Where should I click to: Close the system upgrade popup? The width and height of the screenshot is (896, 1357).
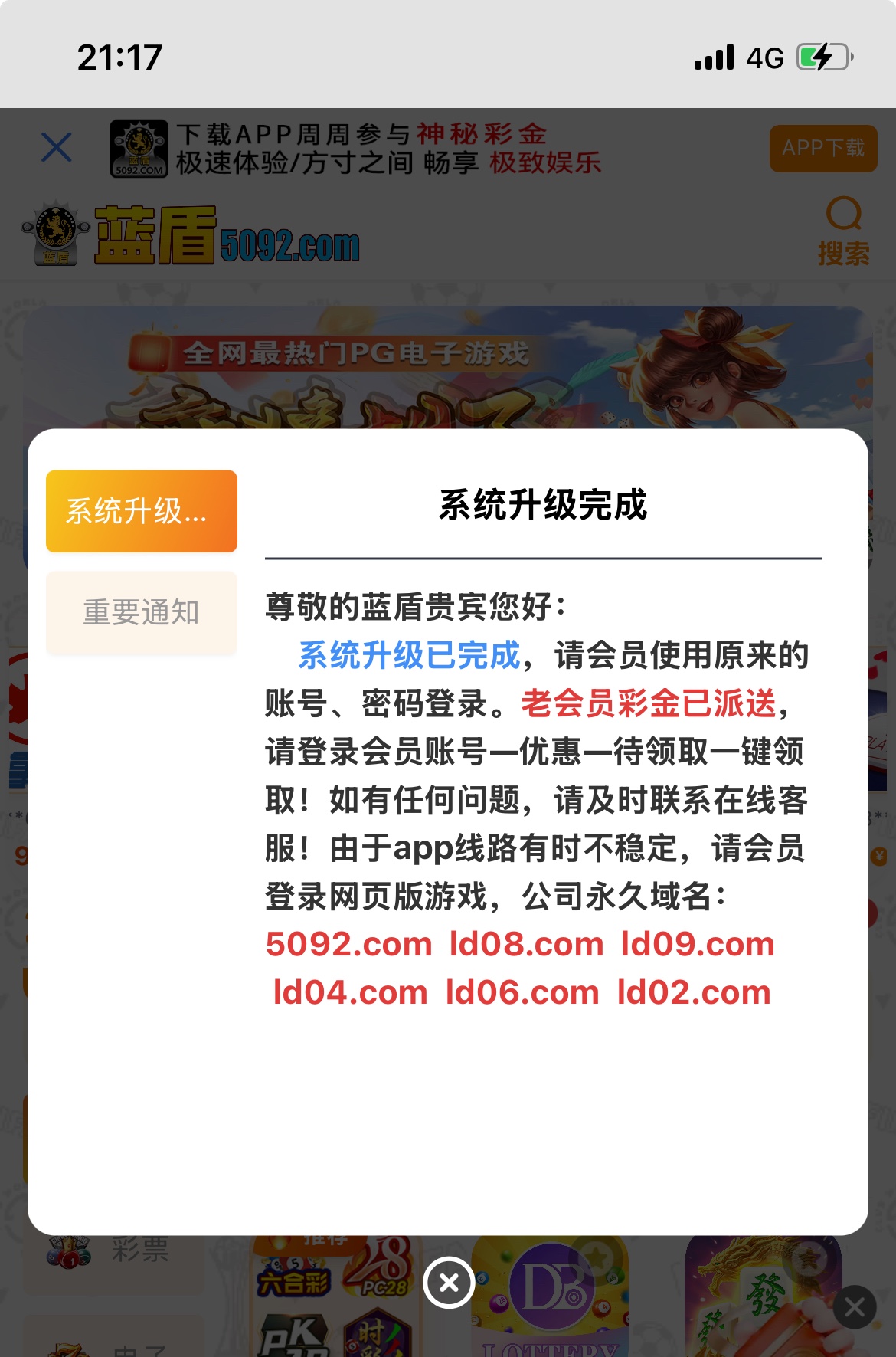pyautogui.click(x=449, y=1283)
